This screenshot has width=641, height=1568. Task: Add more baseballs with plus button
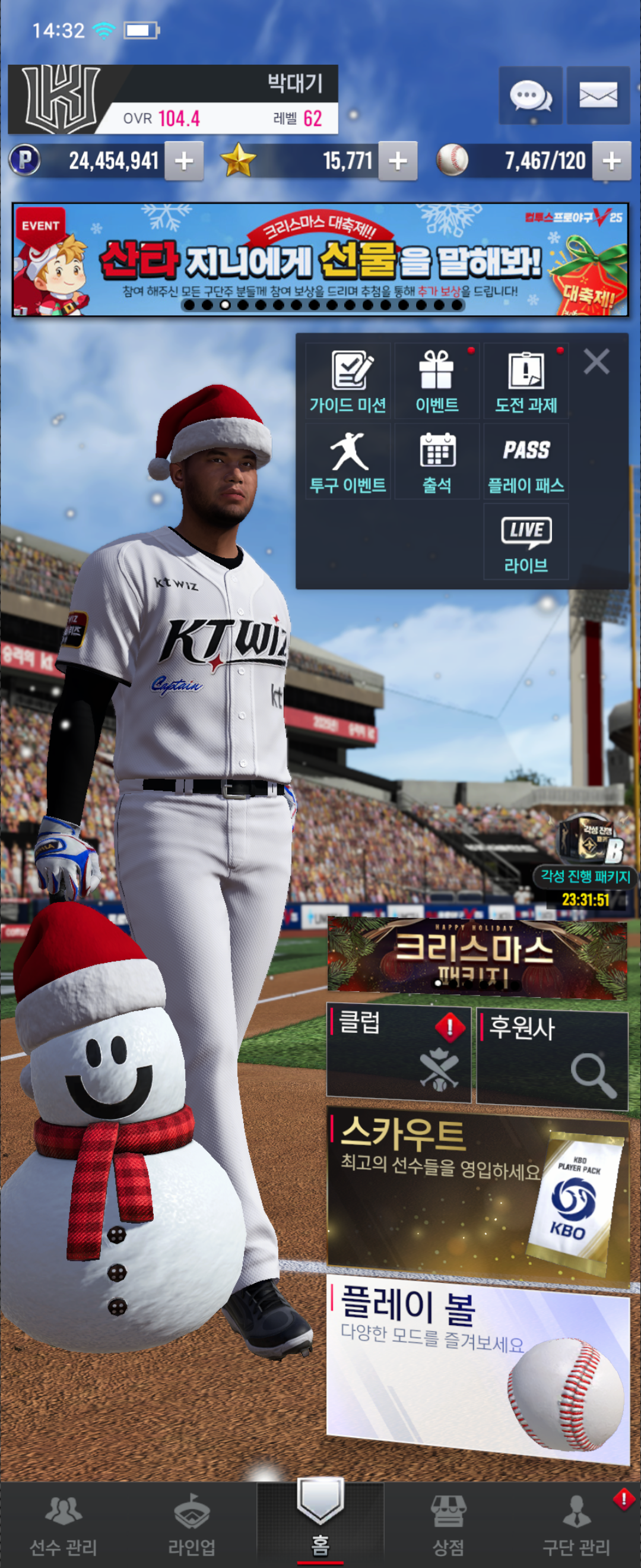[611, 162]
